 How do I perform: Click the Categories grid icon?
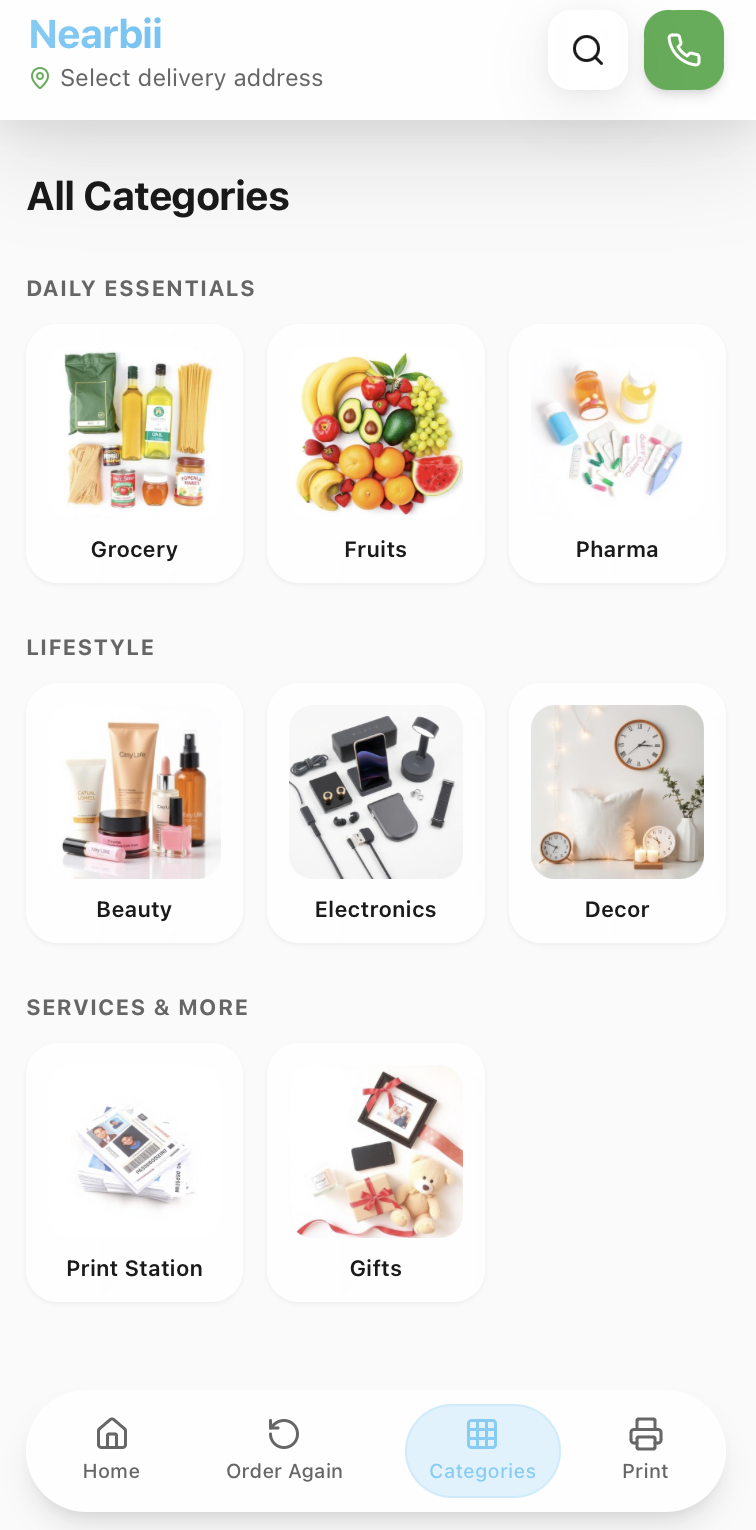(483, 1435)
